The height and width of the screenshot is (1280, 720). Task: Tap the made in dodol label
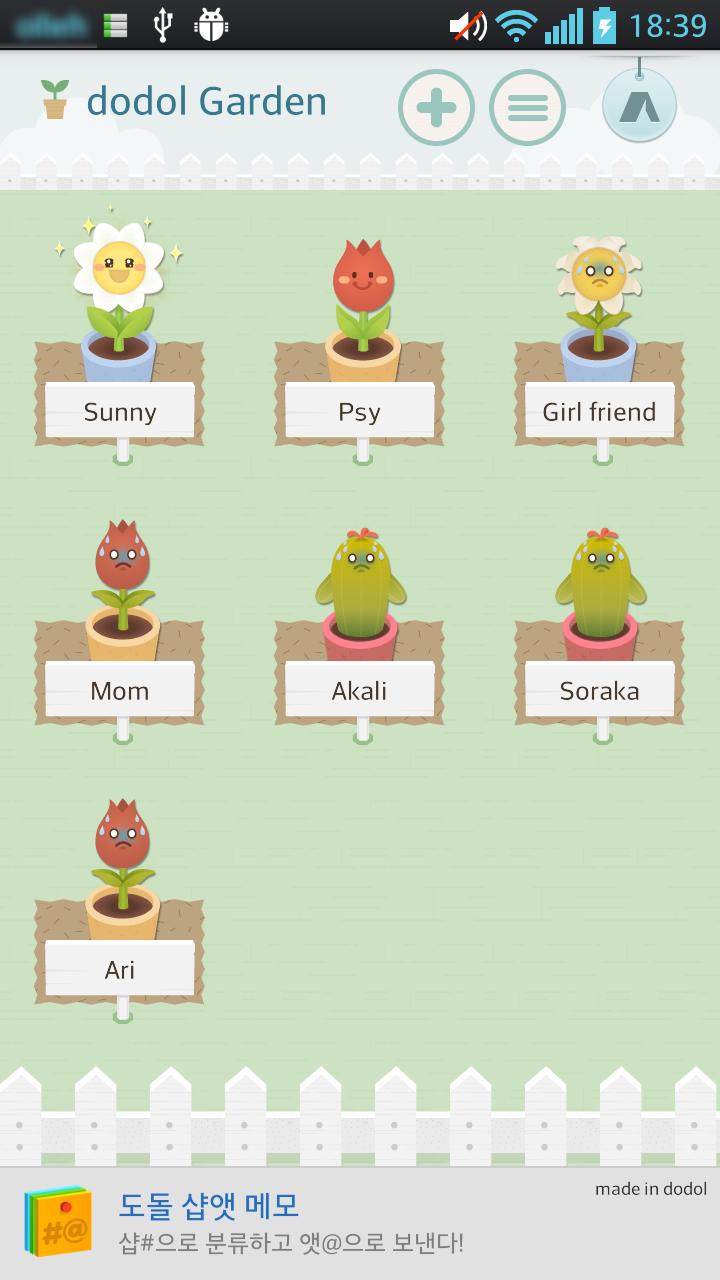(651, 1189)
